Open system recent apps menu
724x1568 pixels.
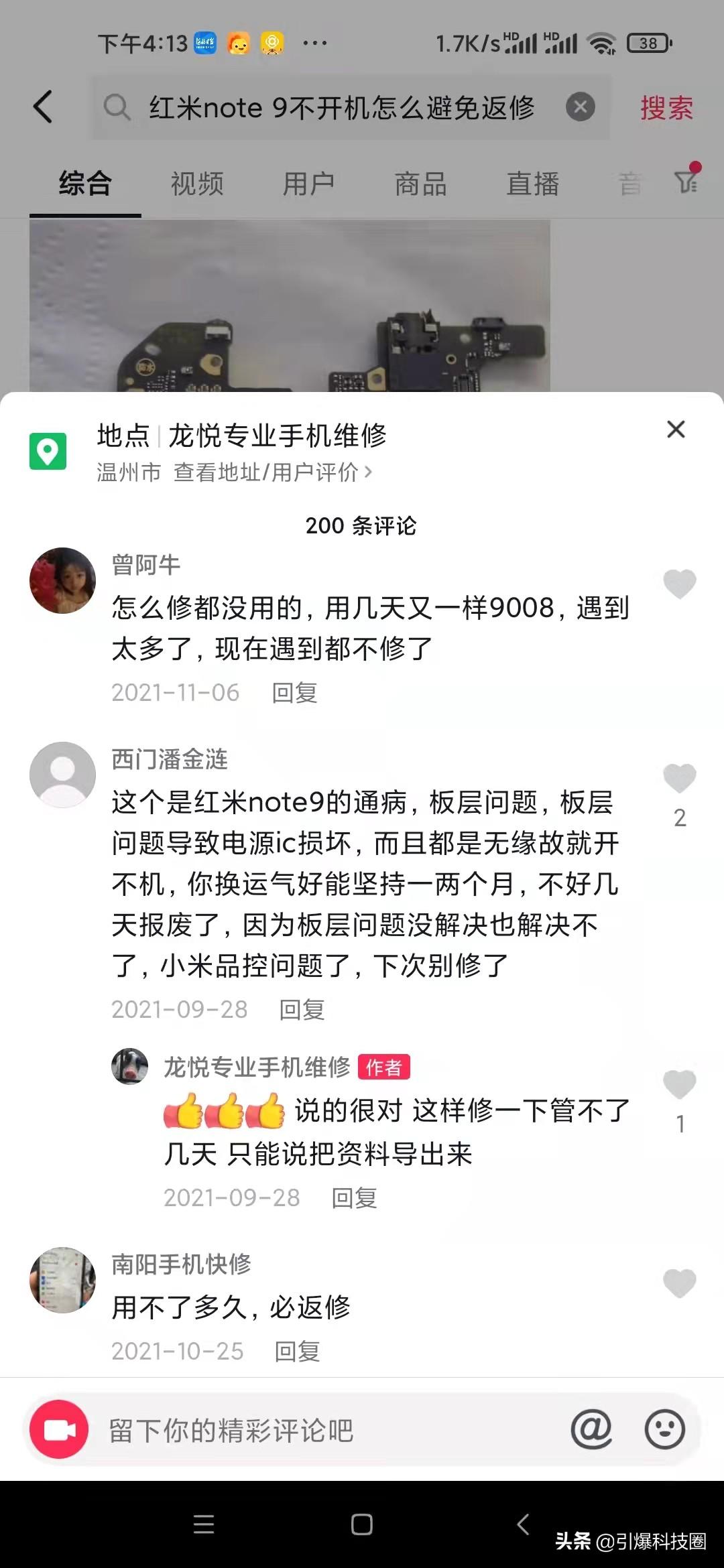click(204, 1524)
